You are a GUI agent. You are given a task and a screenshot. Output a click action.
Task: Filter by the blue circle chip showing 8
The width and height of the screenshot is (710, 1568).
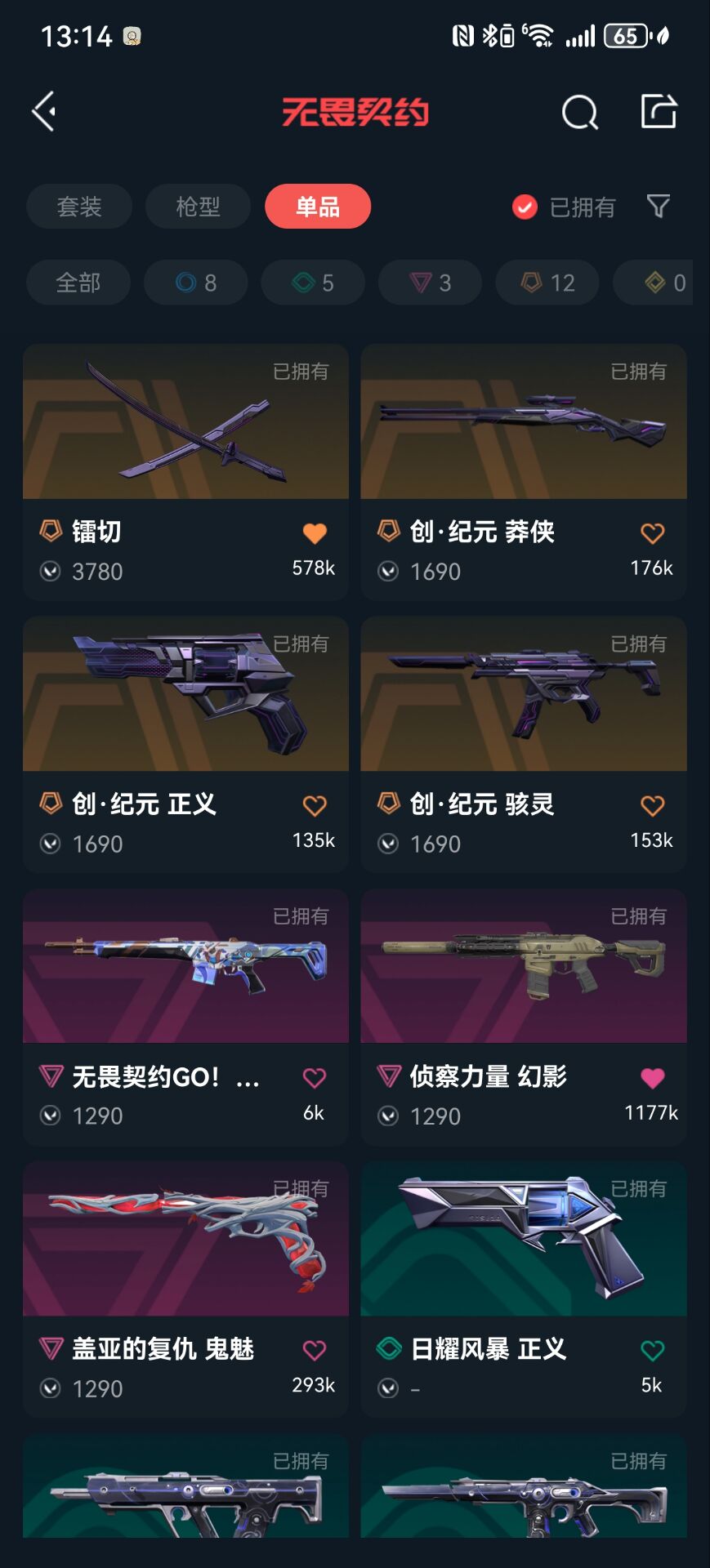coord(195,283)
